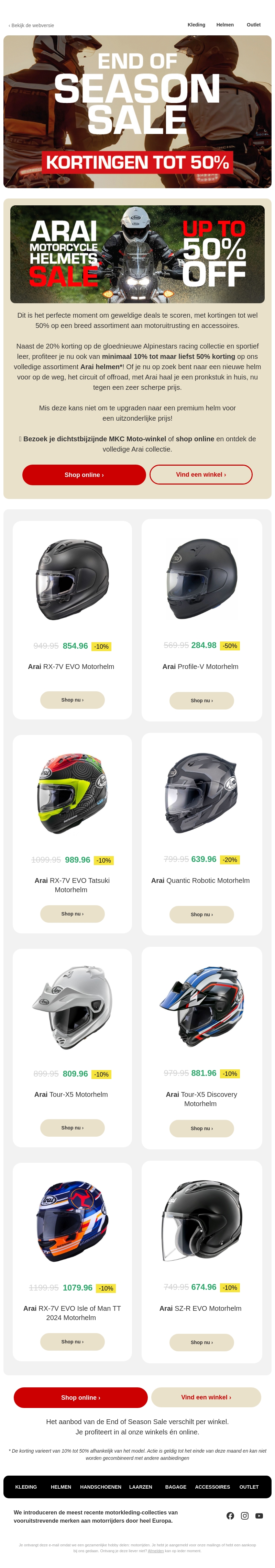Shop the Arai RX-7V EVO Motorhelm

(x=72, y=700)
